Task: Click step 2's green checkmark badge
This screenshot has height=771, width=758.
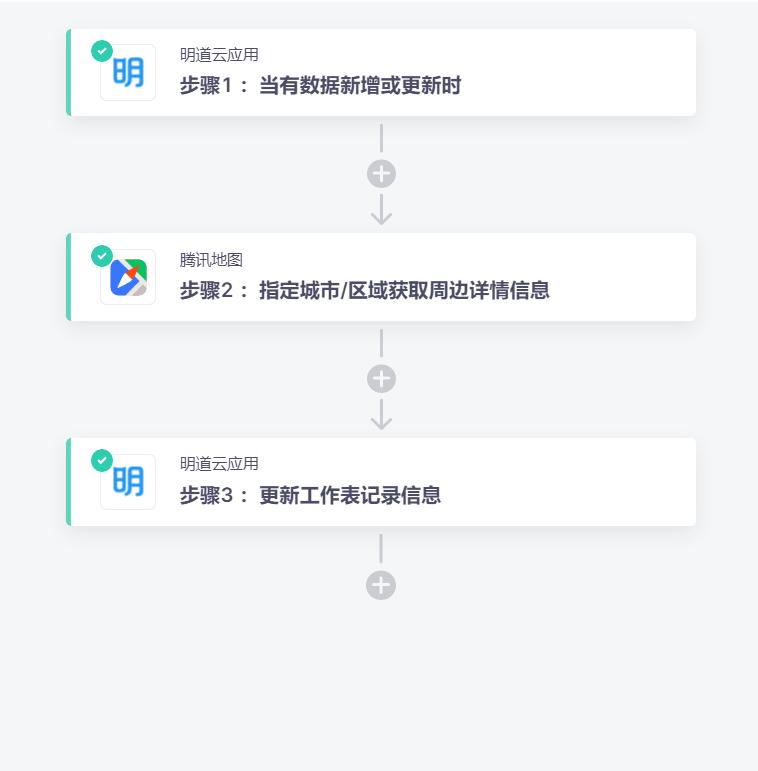Action: [x=102, y=256]
